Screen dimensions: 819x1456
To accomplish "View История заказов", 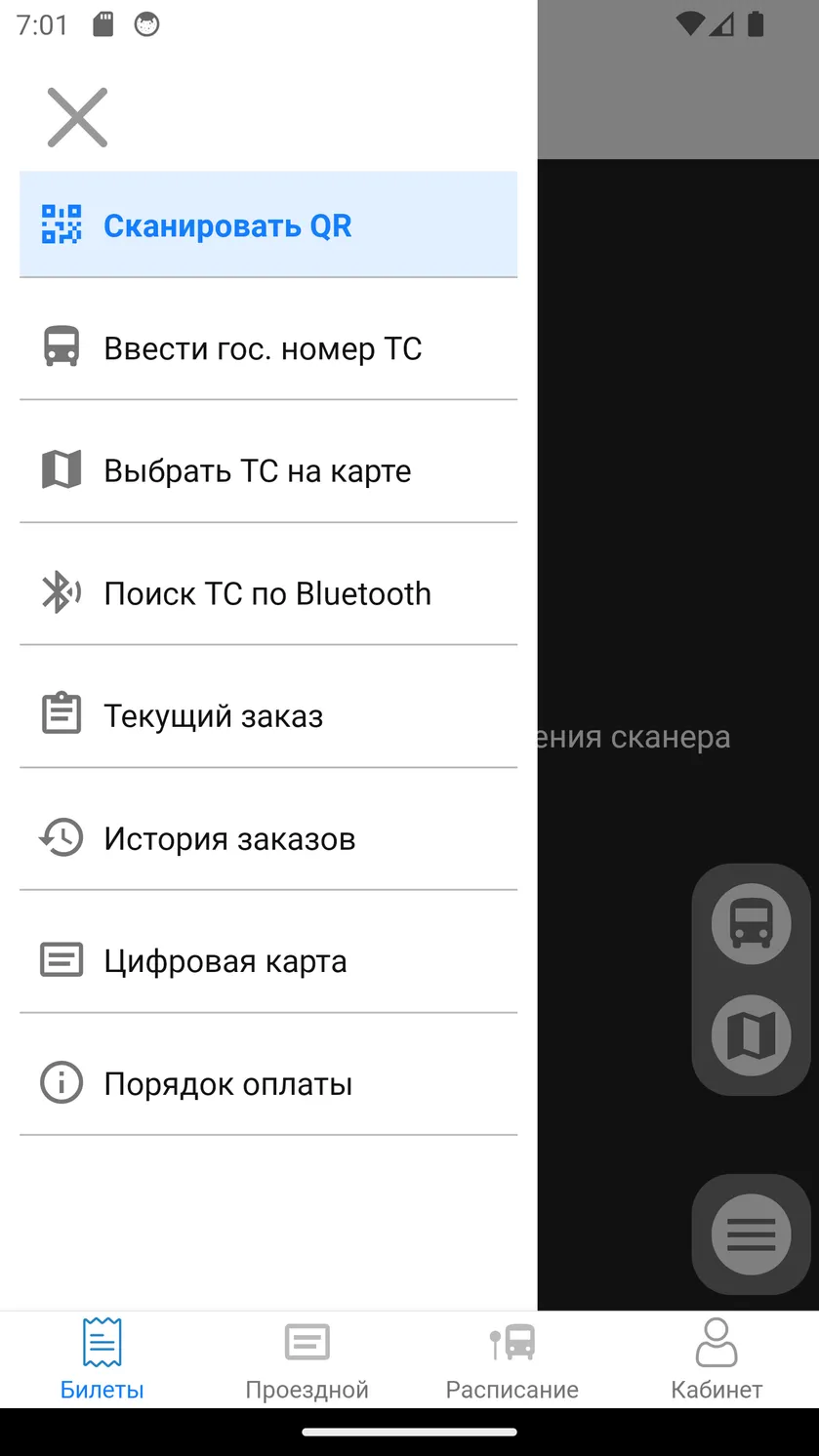I will point(268,839).
